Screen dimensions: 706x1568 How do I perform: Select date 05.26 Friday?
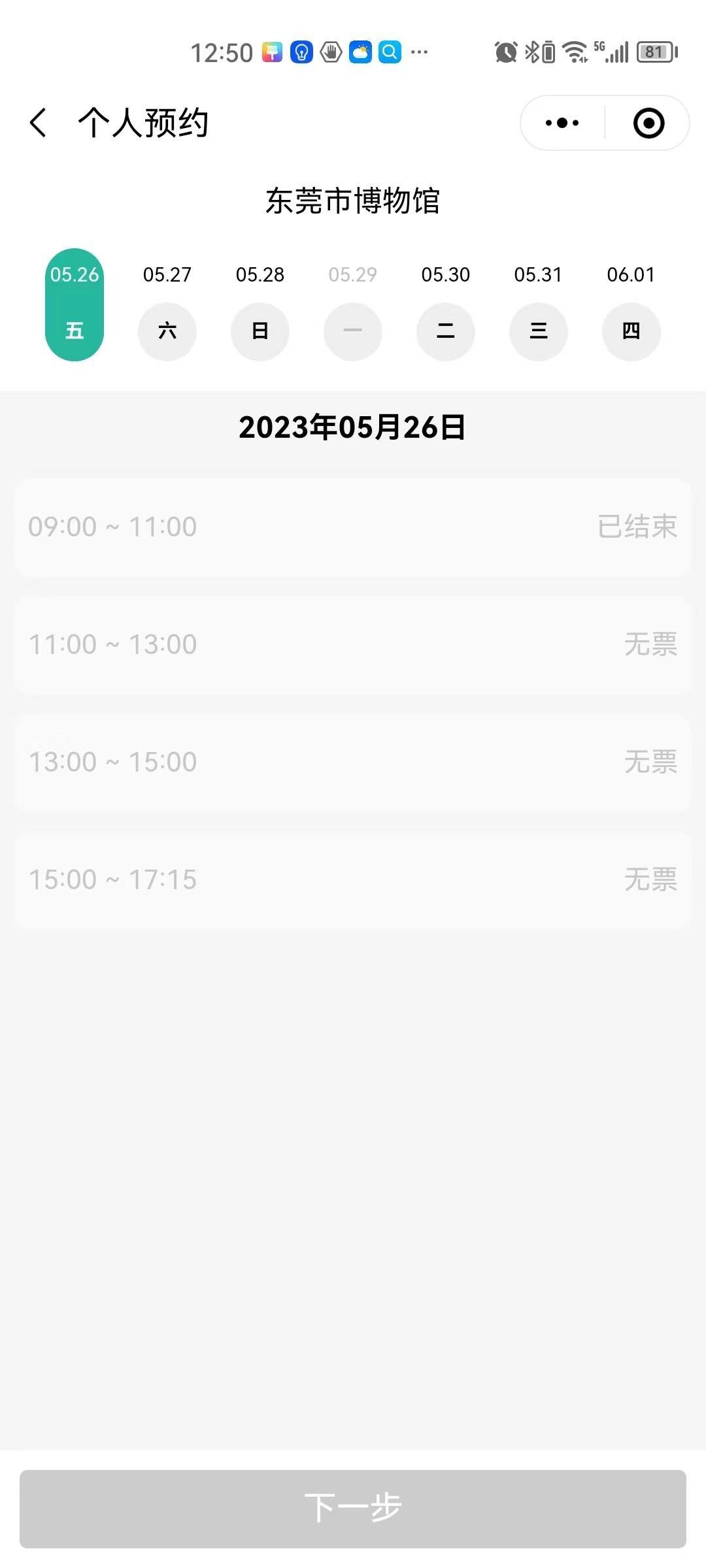75,304
